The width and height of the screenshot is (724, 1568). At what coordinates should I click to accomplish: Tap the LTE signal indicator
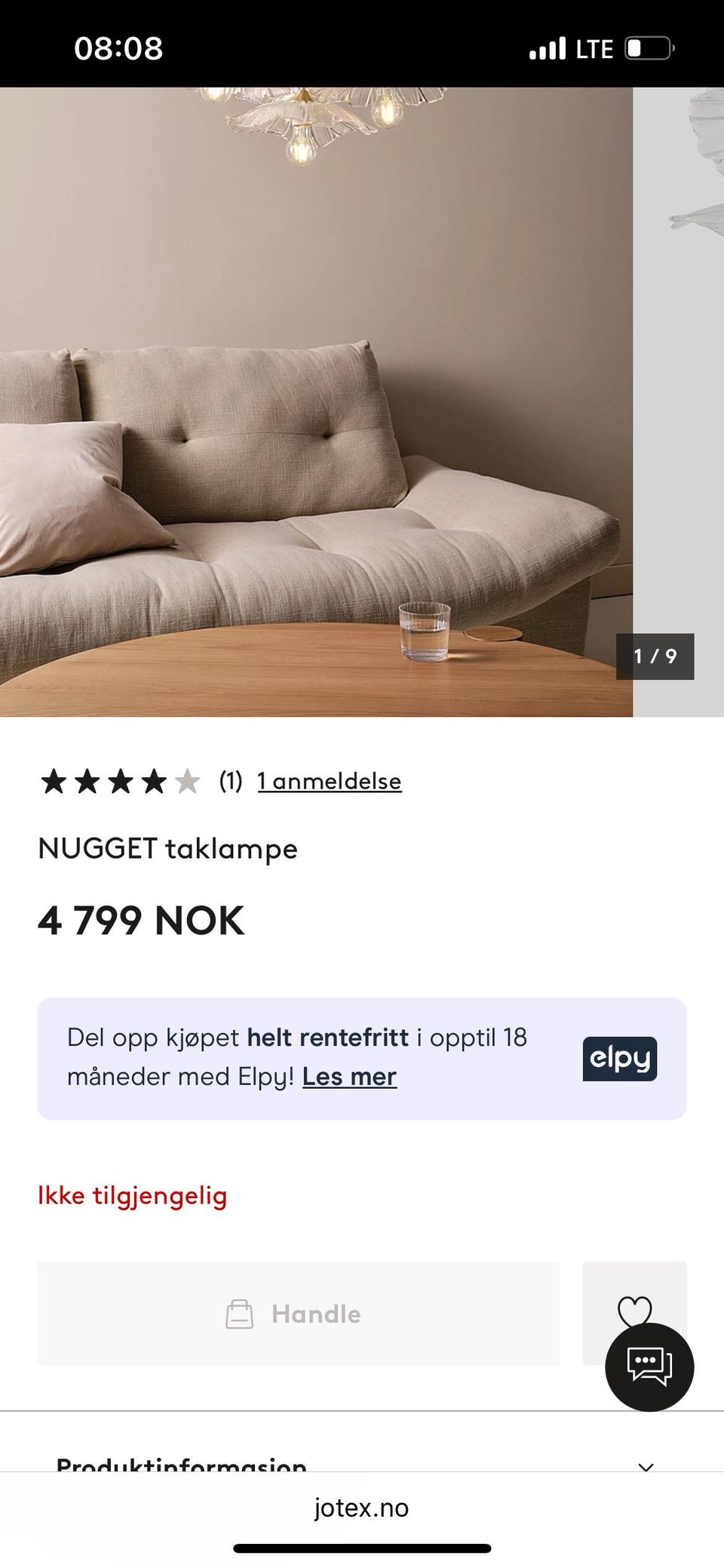[x=550, y=48]
